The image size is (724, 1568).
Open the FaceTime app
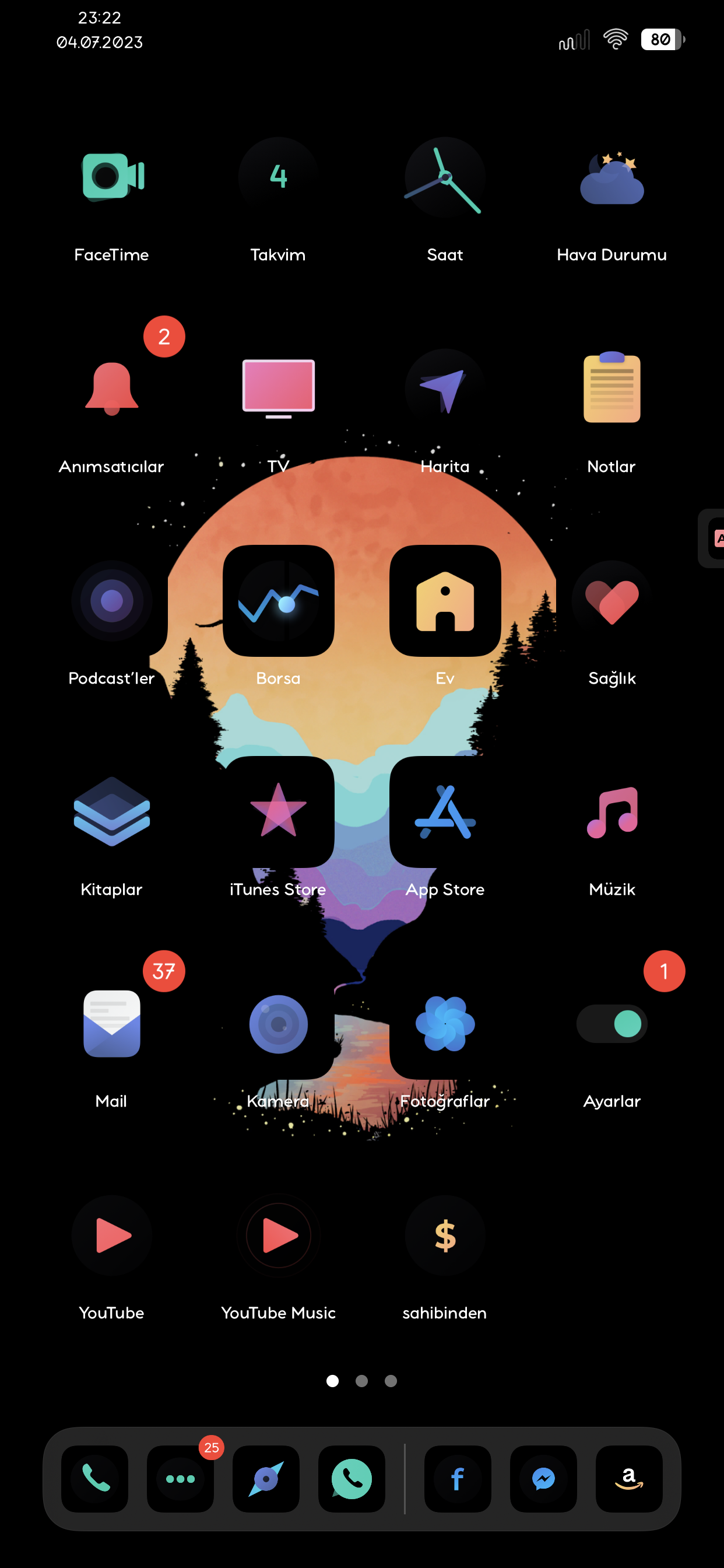(x=112, y=177)
